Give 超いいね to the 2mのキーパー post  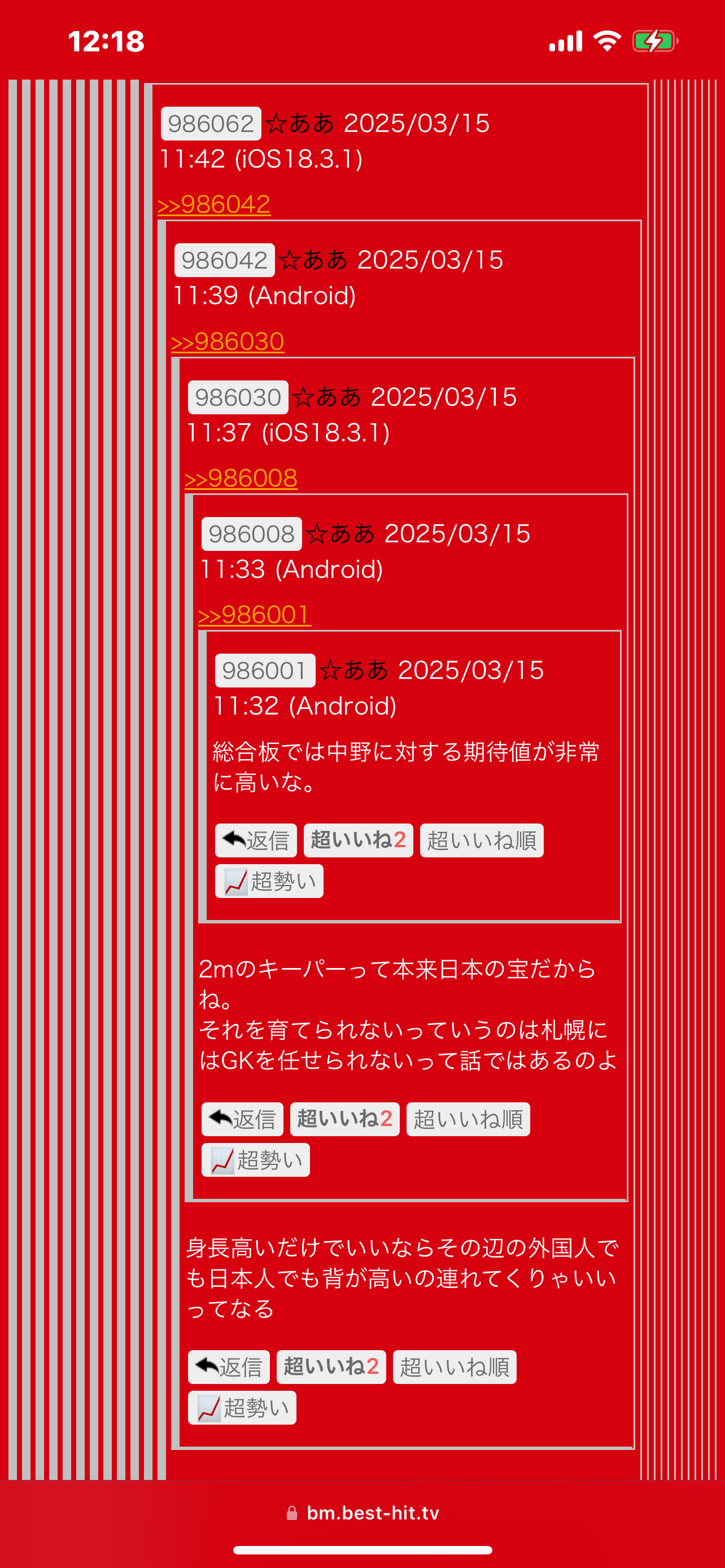click(x=344, y=1119)
